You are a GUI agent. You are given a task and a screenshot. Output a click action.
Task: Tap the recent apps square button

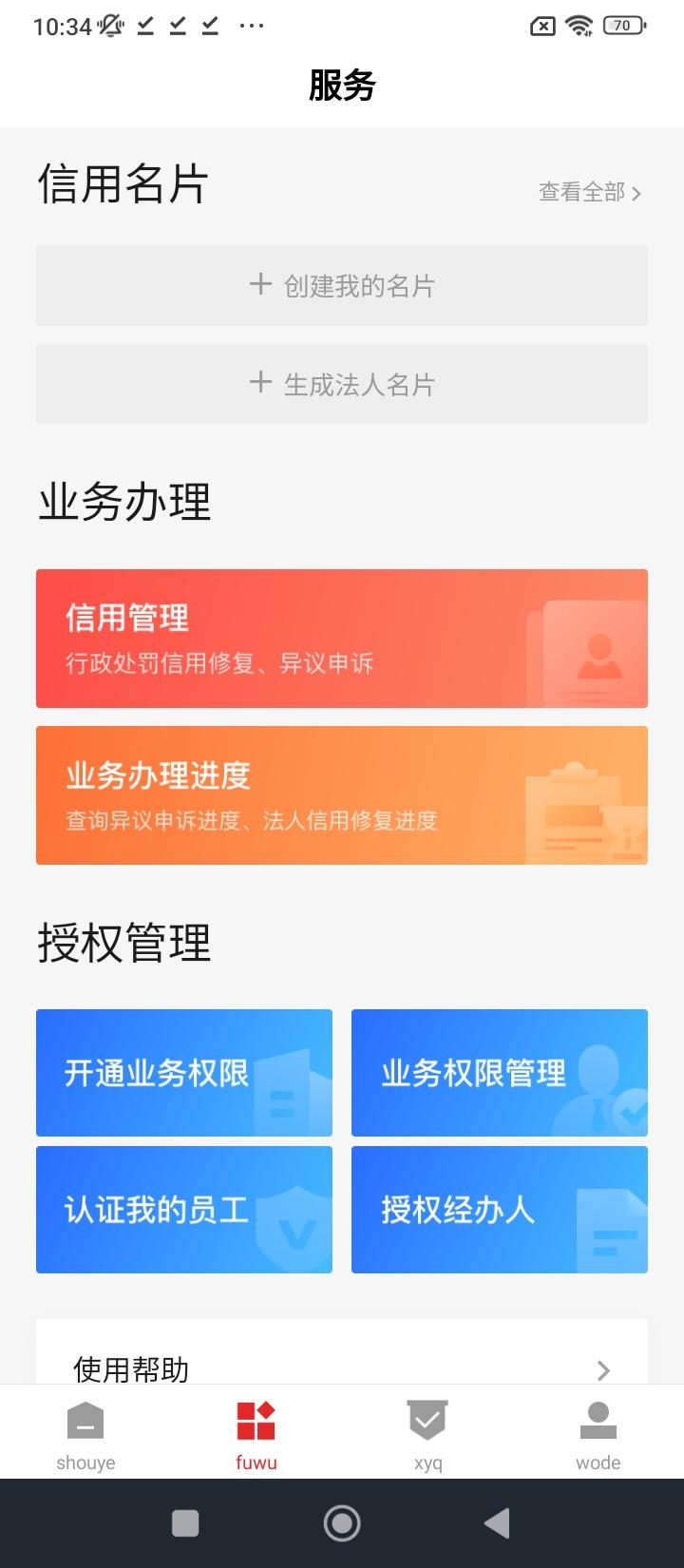click(x=184, y=1521)
